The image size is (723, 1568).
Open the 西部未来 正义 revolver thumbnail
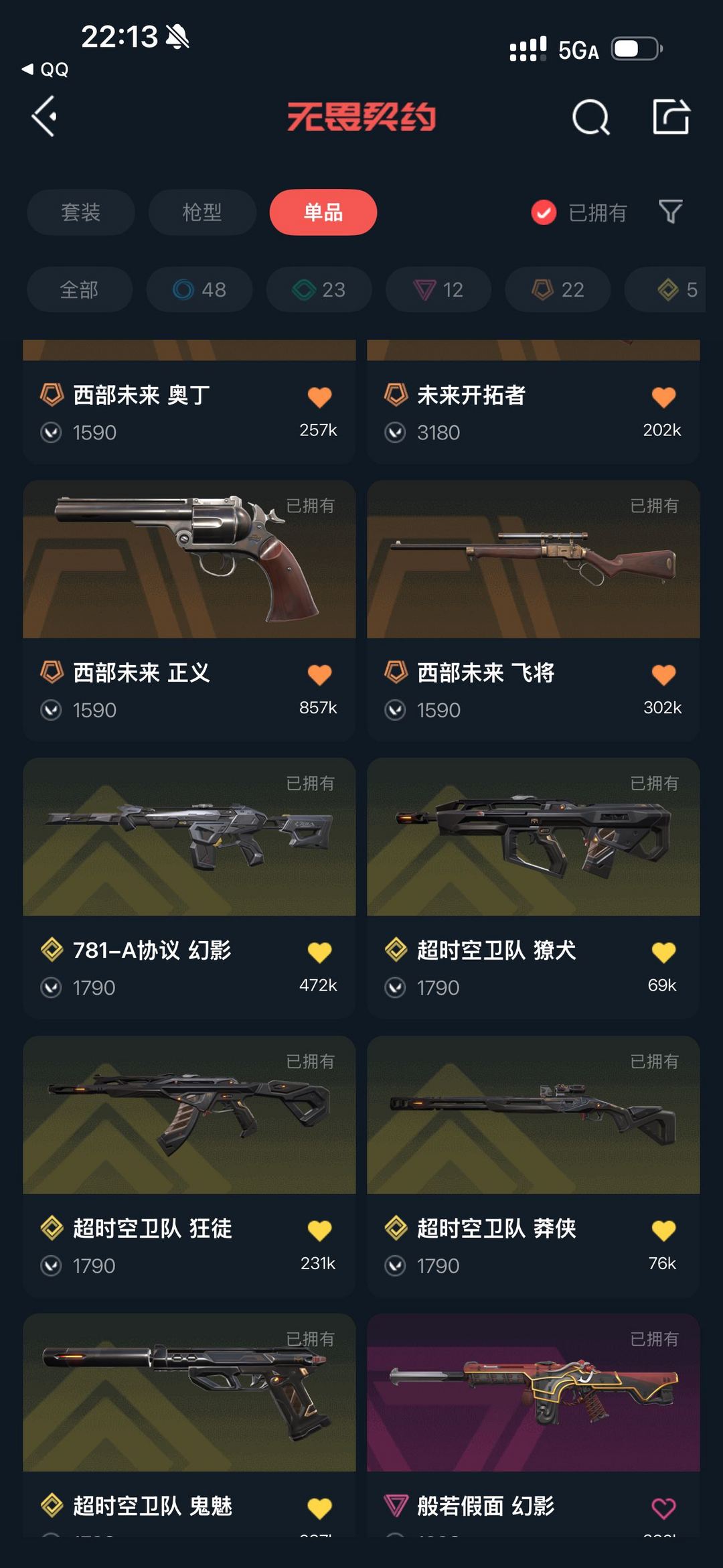point(188,562)
